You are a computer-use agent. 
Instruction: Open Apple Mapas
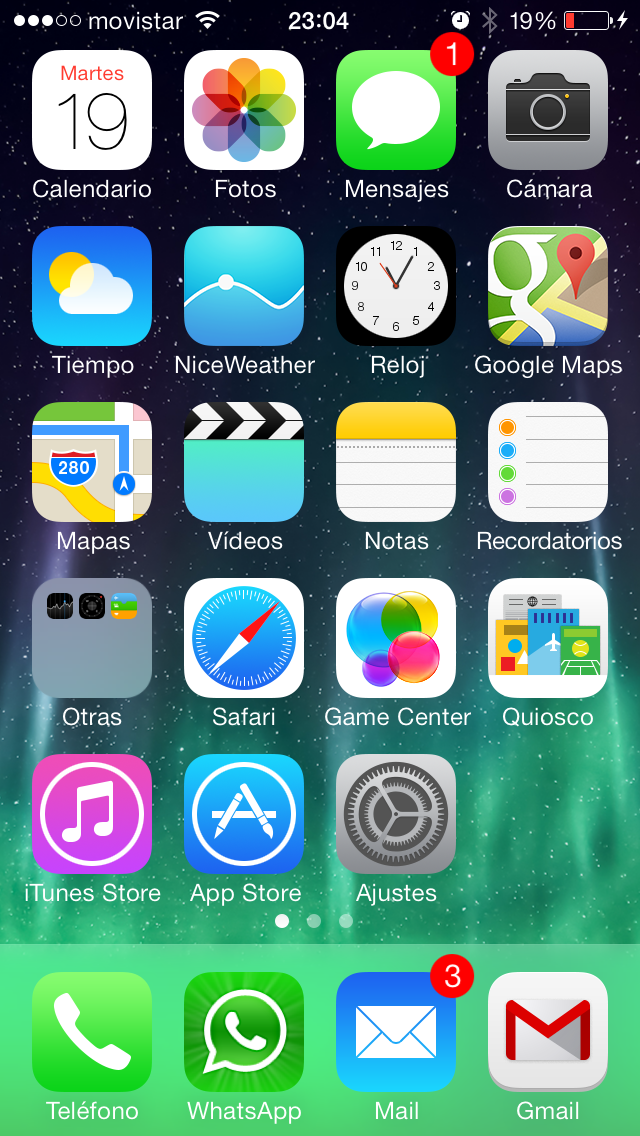(x=92, y=462)
